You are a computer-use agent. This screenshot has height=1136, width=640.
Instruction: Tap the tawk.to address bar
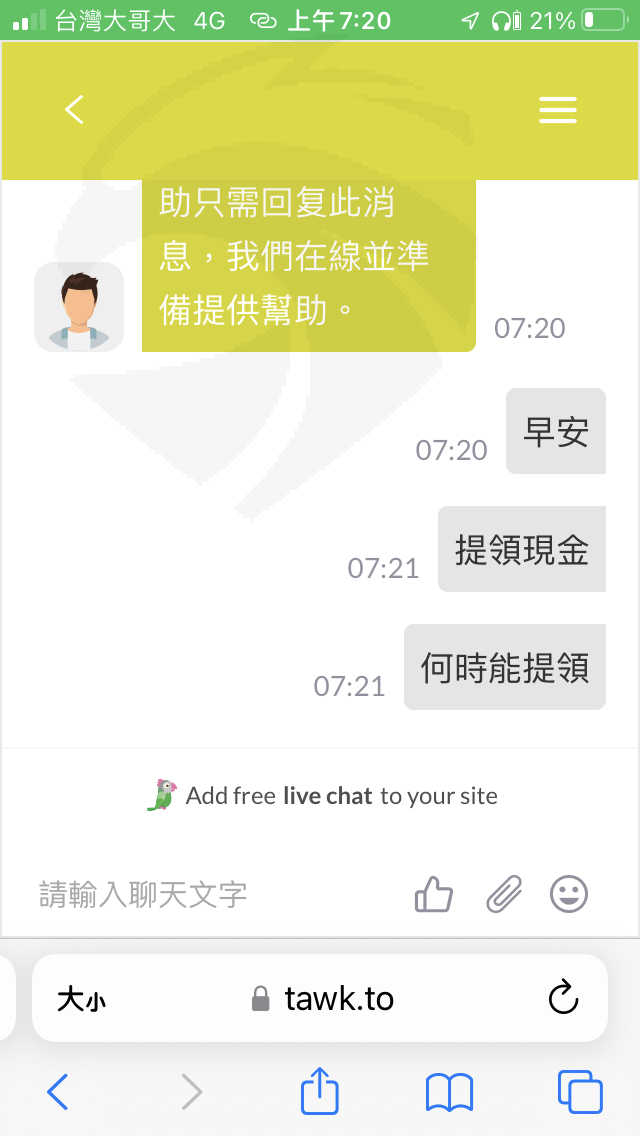pyautogui.click(x=320, y=998)
